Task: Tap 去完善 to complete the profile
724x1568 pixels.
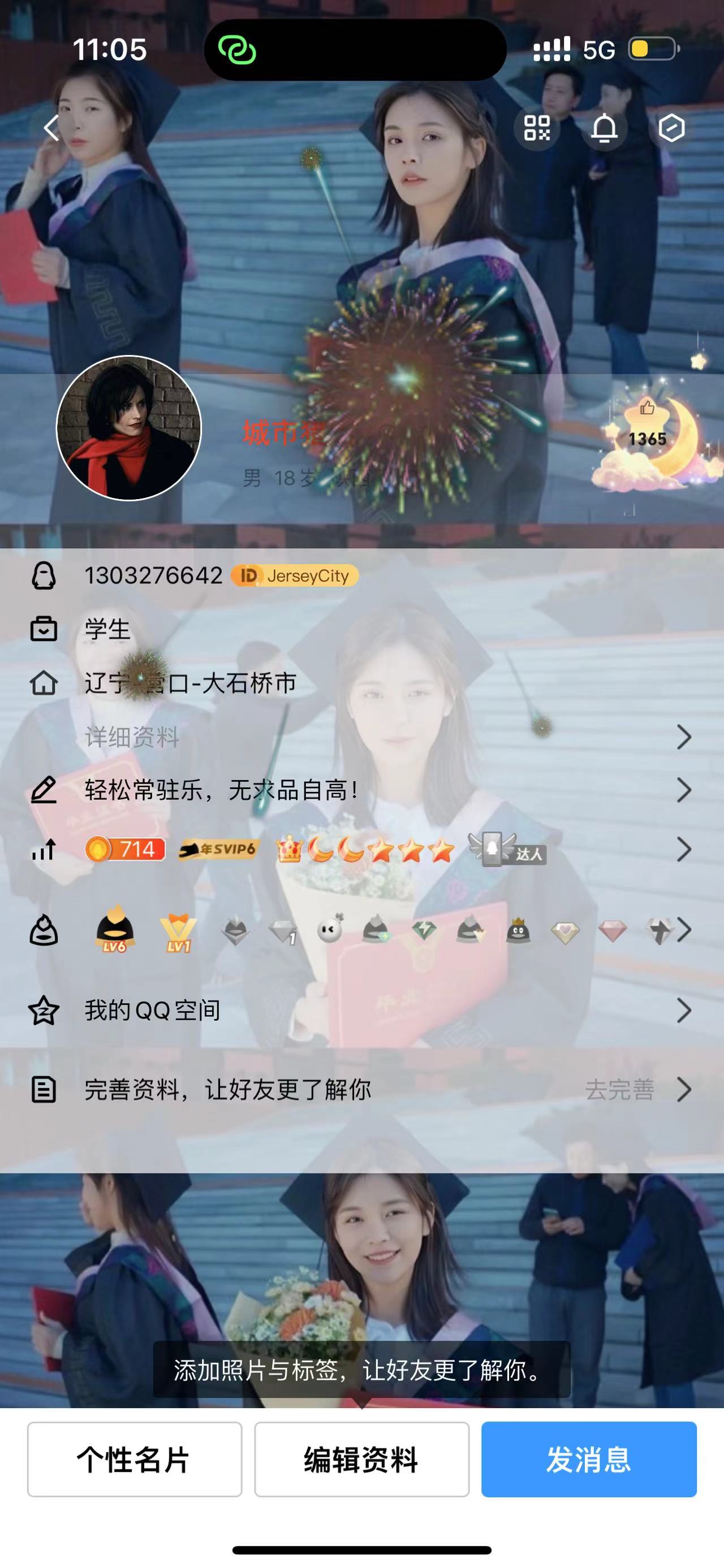Action: coord(620,1090)
